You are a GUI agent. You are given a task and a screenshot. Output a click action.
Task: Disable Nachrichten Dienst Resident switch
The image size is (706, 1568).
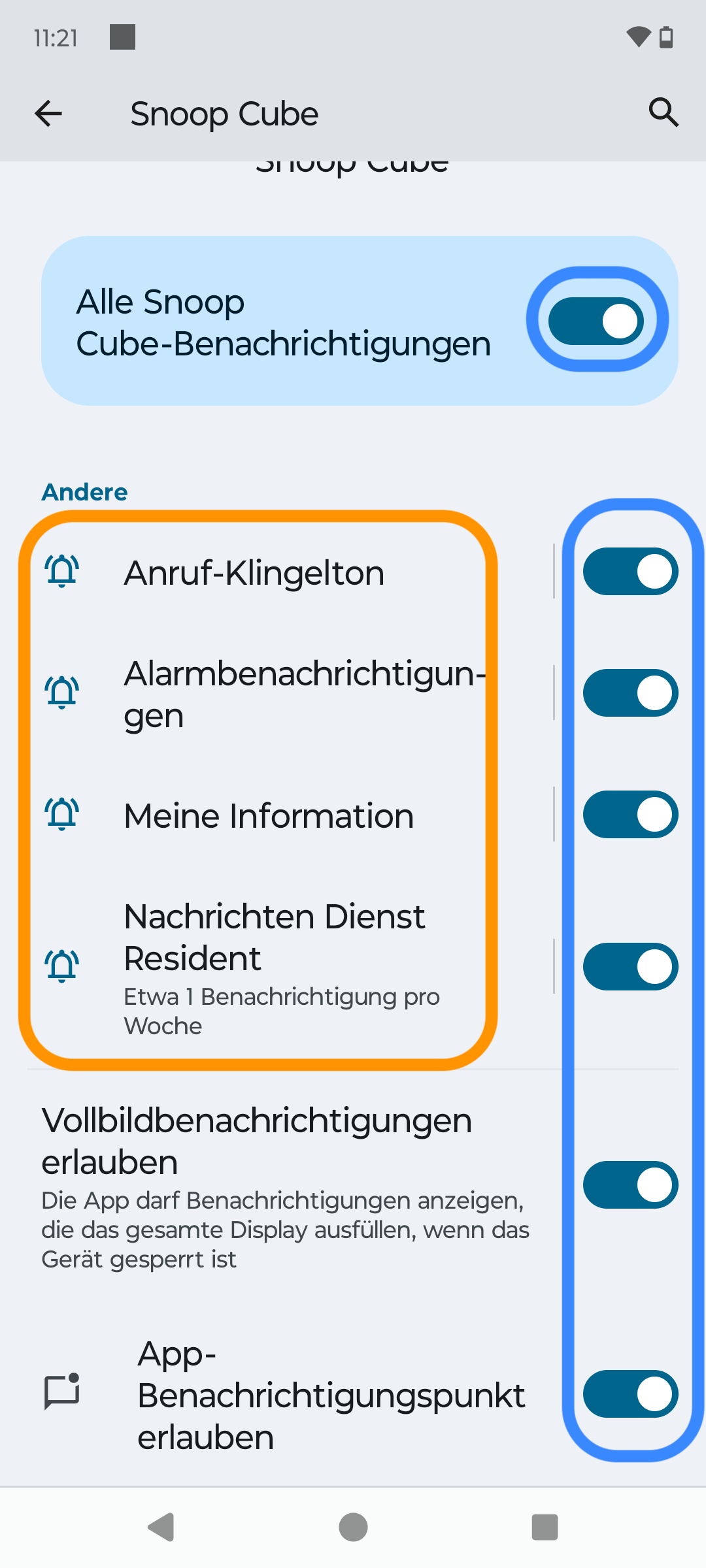[x=630, y=967]
